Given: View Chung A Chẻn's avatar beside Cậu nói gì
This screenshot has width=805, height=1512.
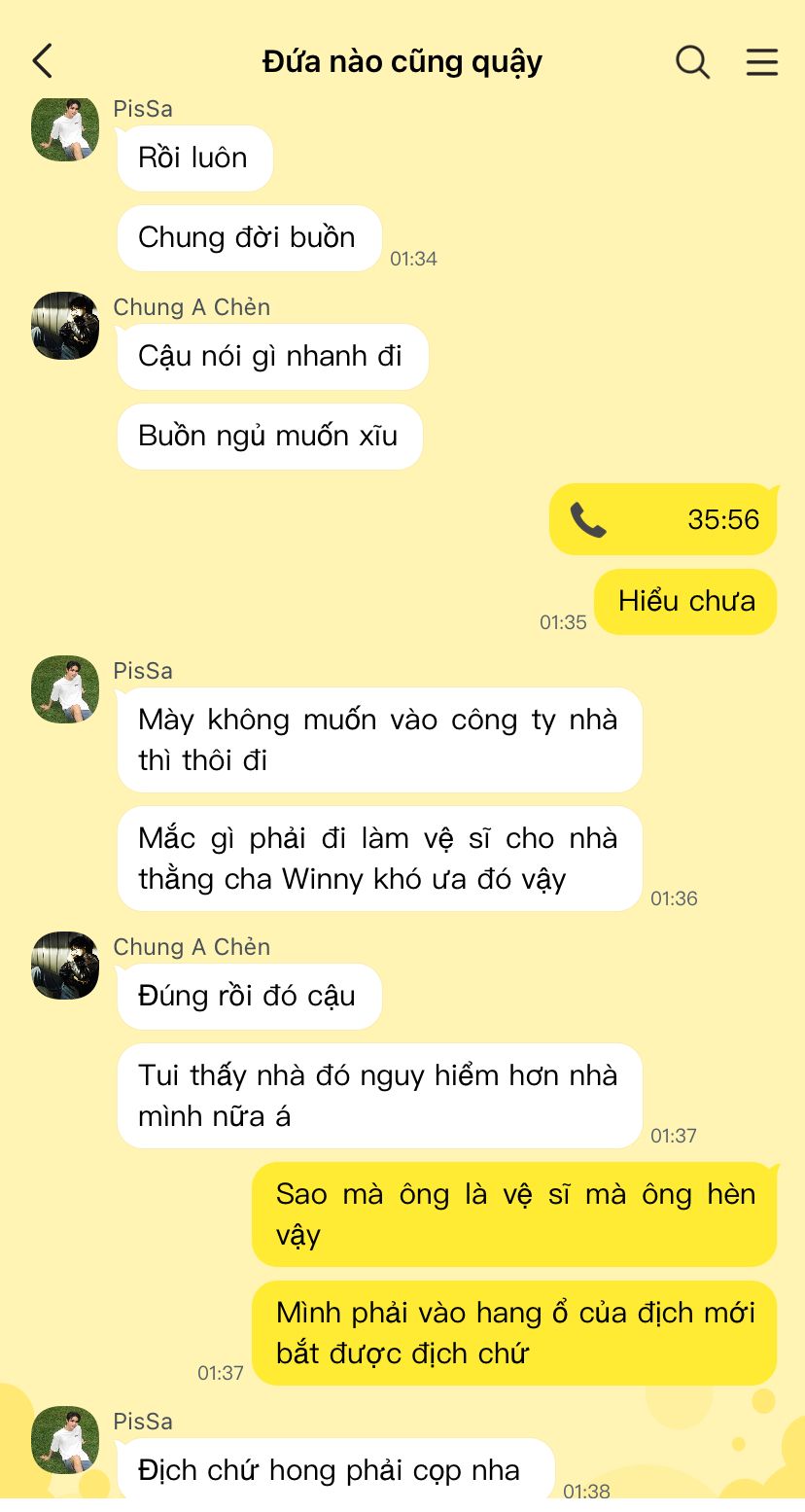Looking at the screenshot, I should tap(65, 326).
